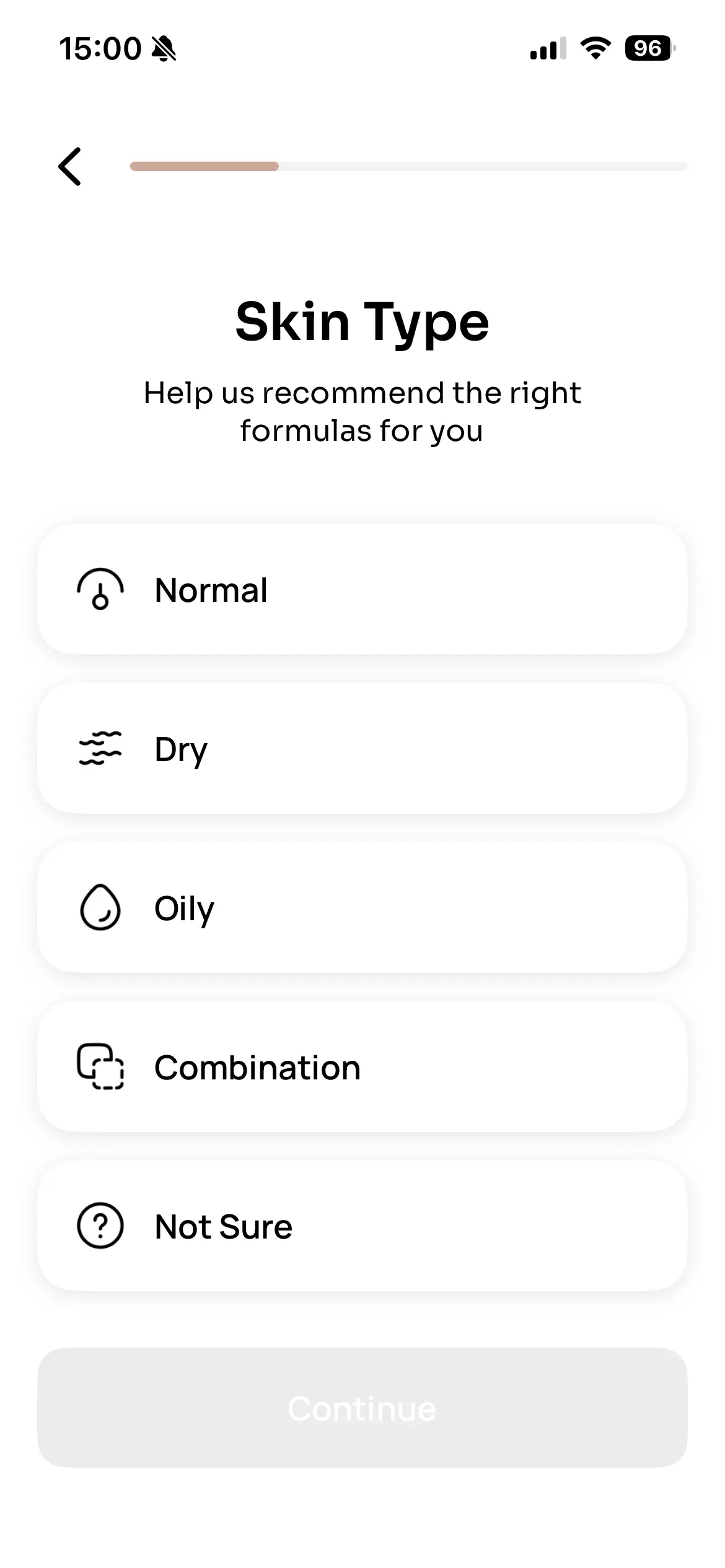Go back to the previous step
The width and height of the screenshot is (725, 1568).
point(70,166)
